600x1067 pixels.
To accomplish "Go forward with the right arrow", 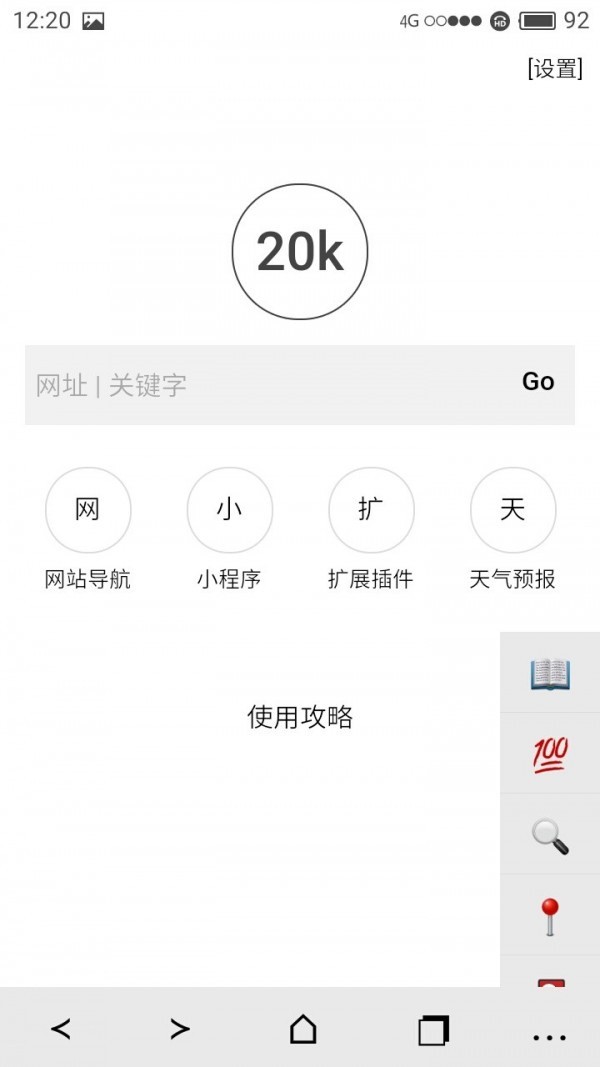I will click(180, 1029).
